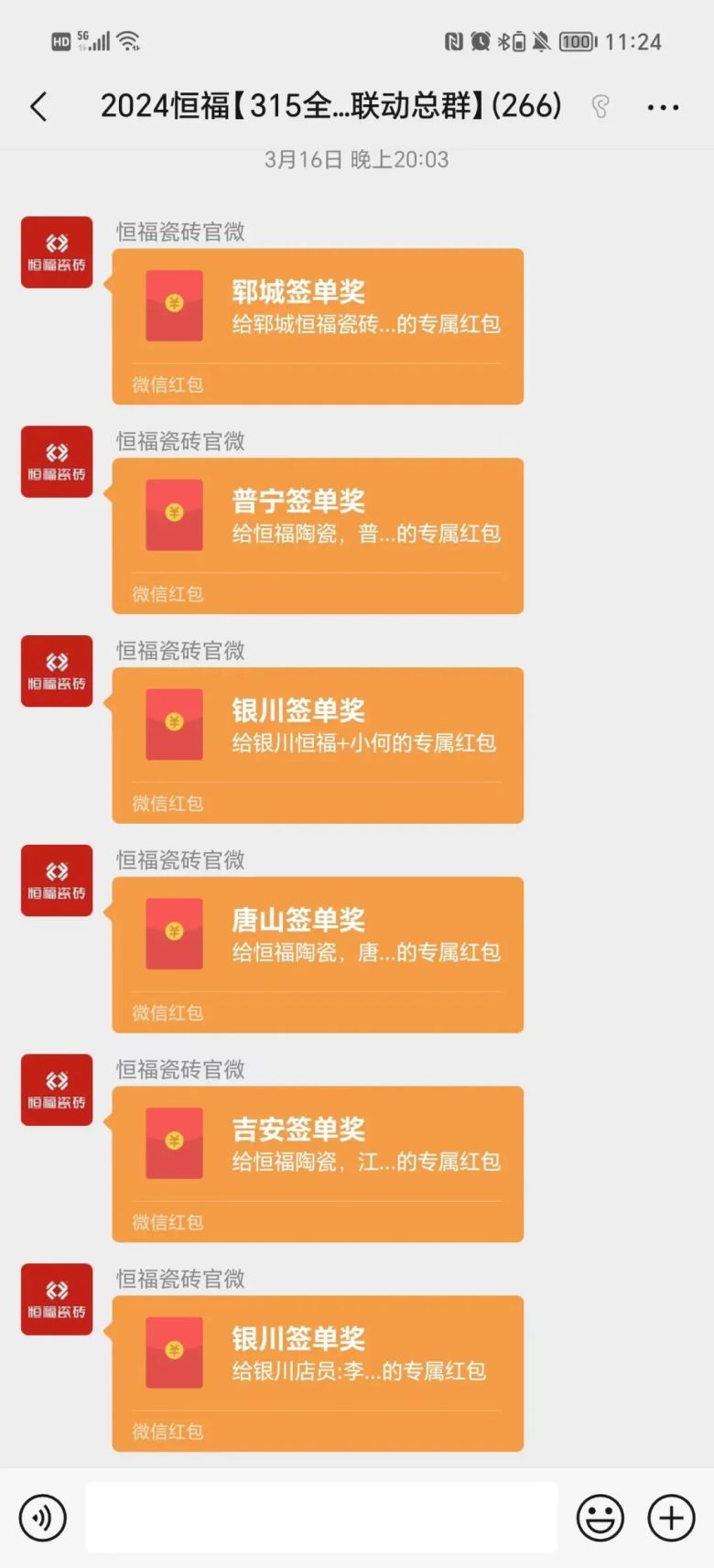
Task: Open the plus attachment menu
Action: pyautogui.click(x=671, y=1518)
